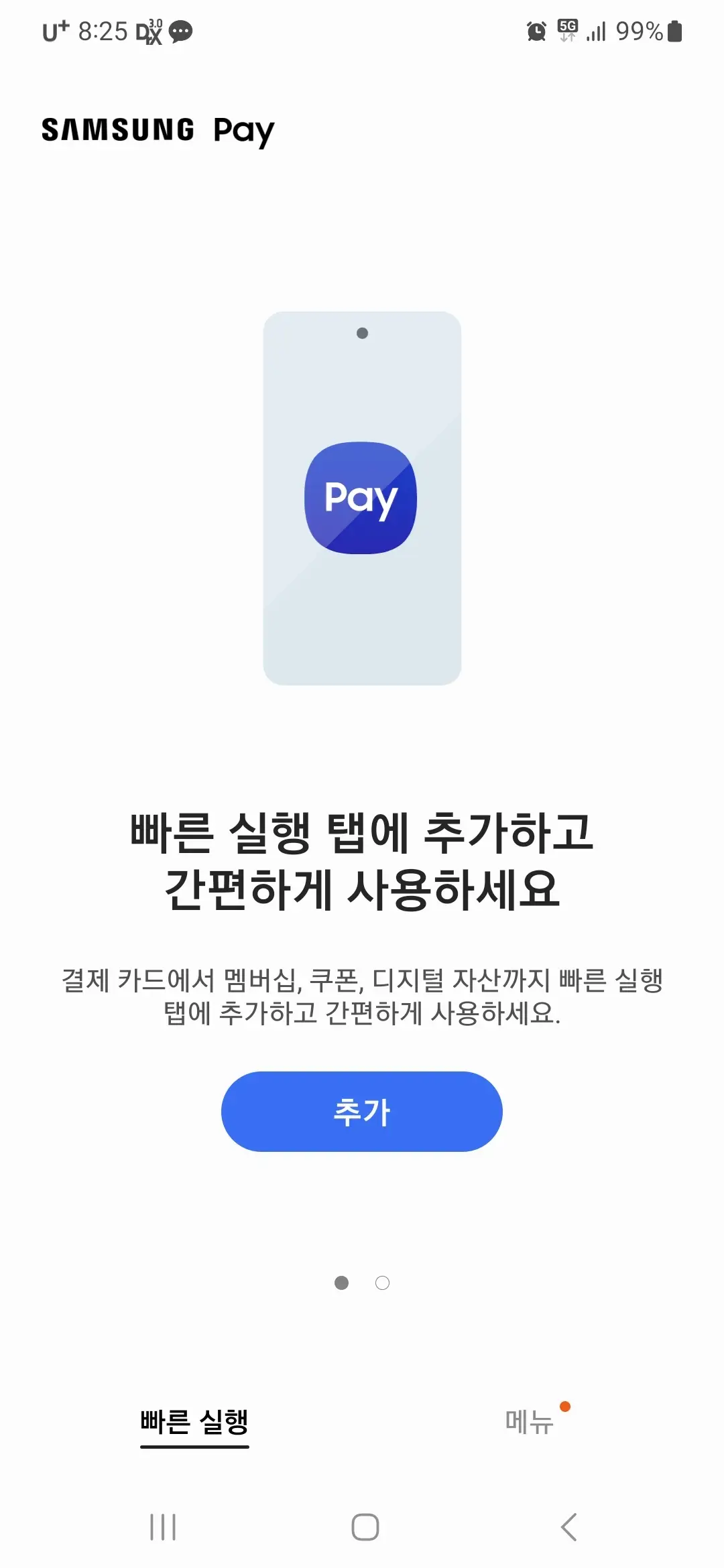Tap the U+ carrier label
Image resolution: width=724 pixels, height=1568 pixels.
tap(56, 31)
